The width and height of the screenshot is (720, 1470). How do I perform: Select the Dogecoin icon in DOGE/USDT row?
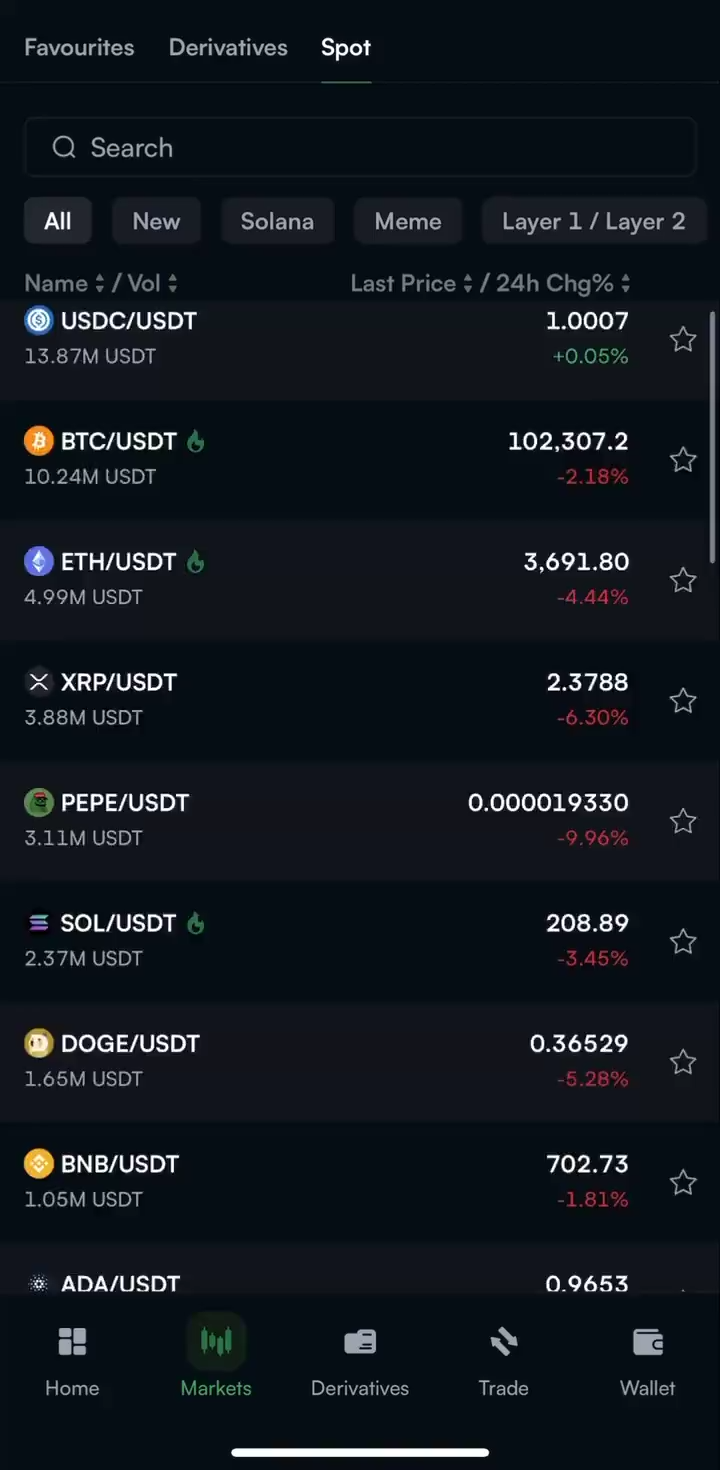click(x=37, y=1043)
